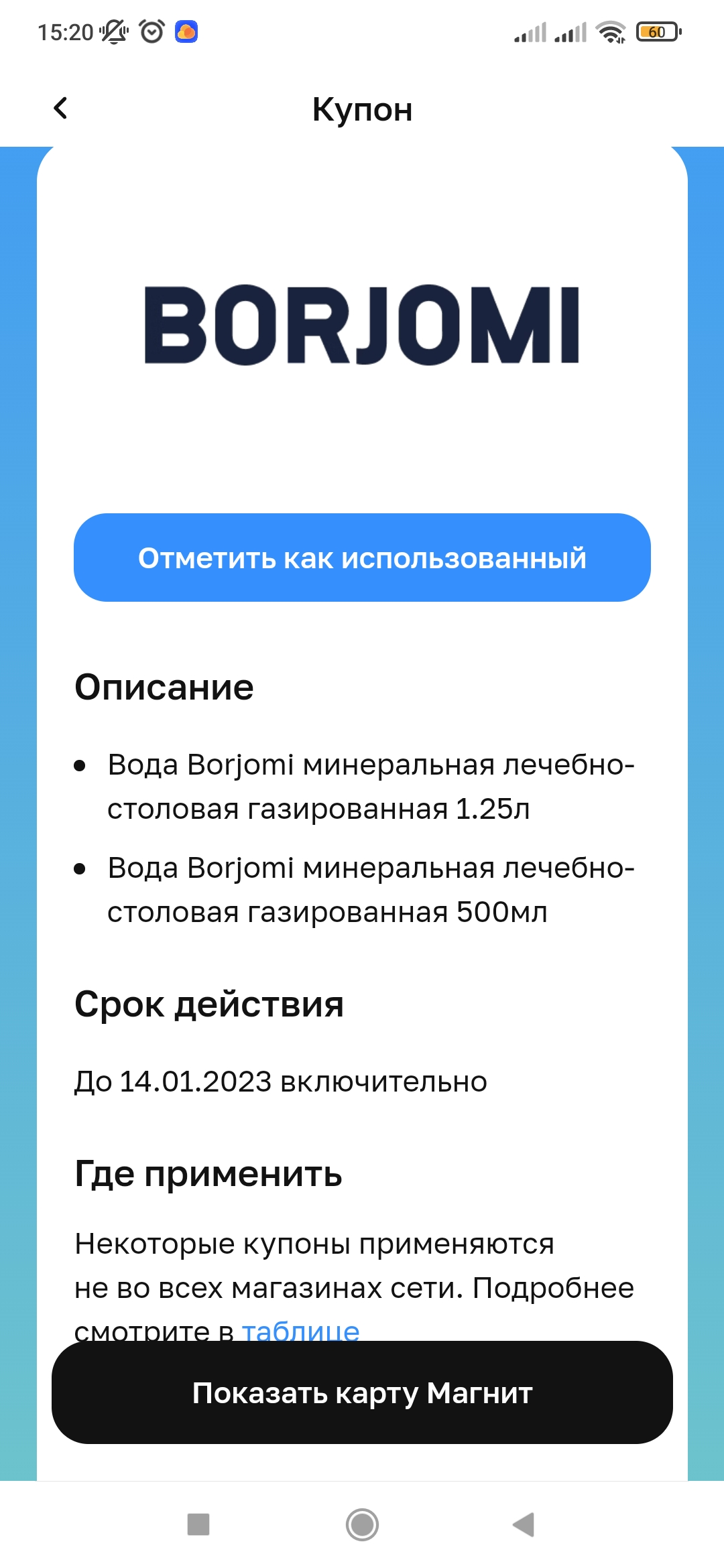Open recent apps from the navigation bar
This screenshot has width=724, height=1568.
coord(198,1524)
